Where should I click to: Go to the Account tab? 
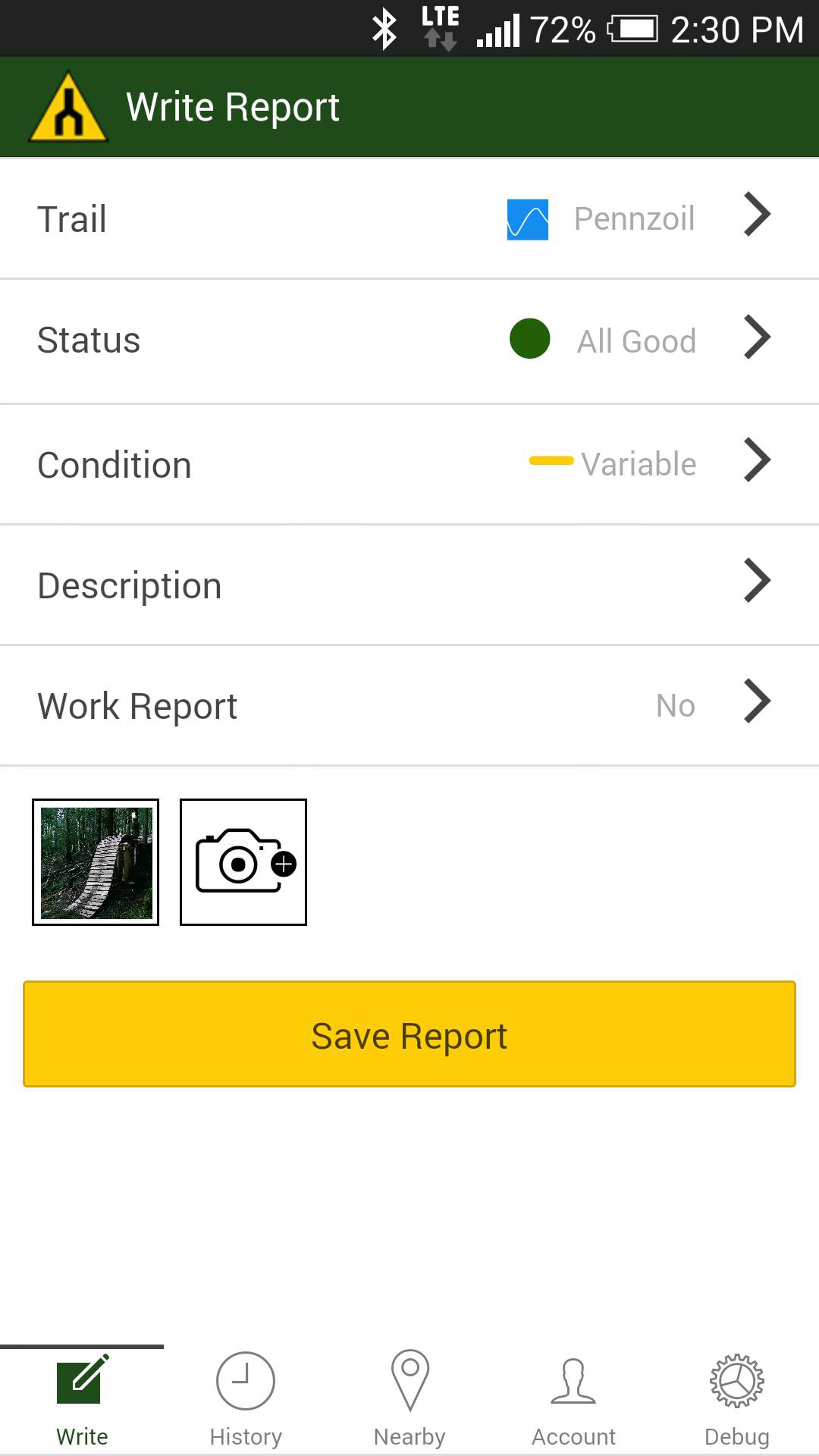pyautogui.click(x=573, y=1400)
